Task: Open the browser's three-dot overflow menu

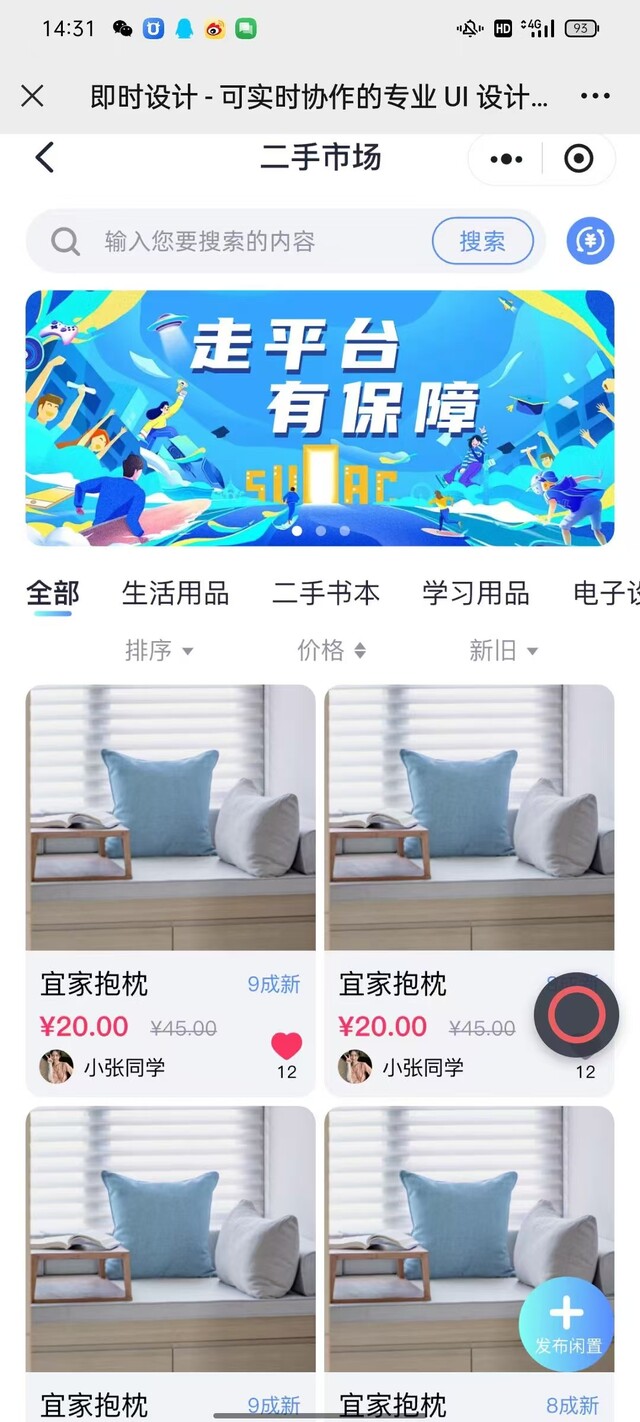Action: coord(595,96)
